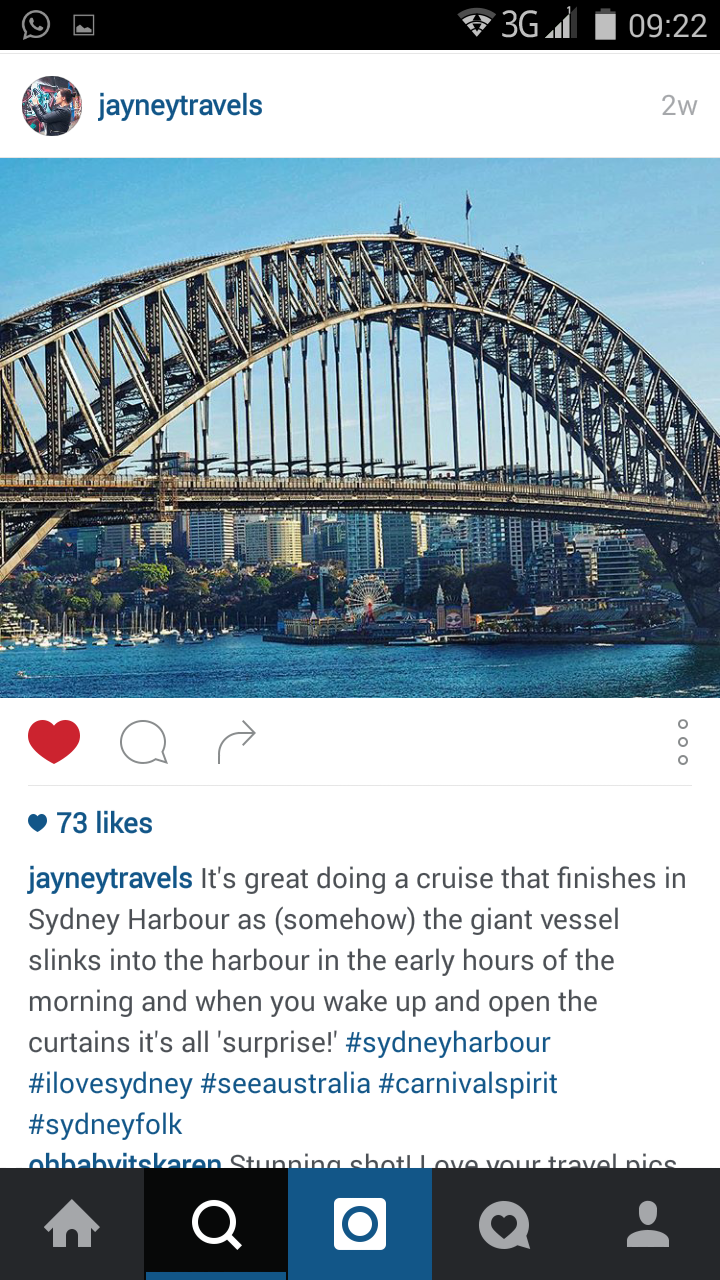This screenshot has height=1280, width=720.
Task: Switch to the Search tab
Action: (216, 1224)
